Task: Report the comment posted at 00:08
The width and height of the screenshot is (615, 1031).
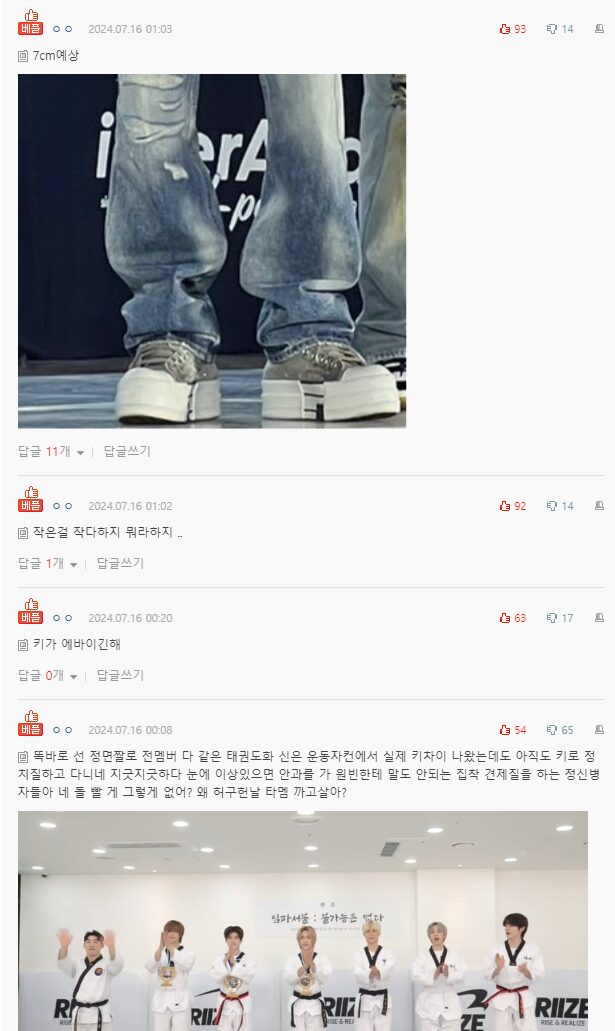Action: [x=599, y=730]
